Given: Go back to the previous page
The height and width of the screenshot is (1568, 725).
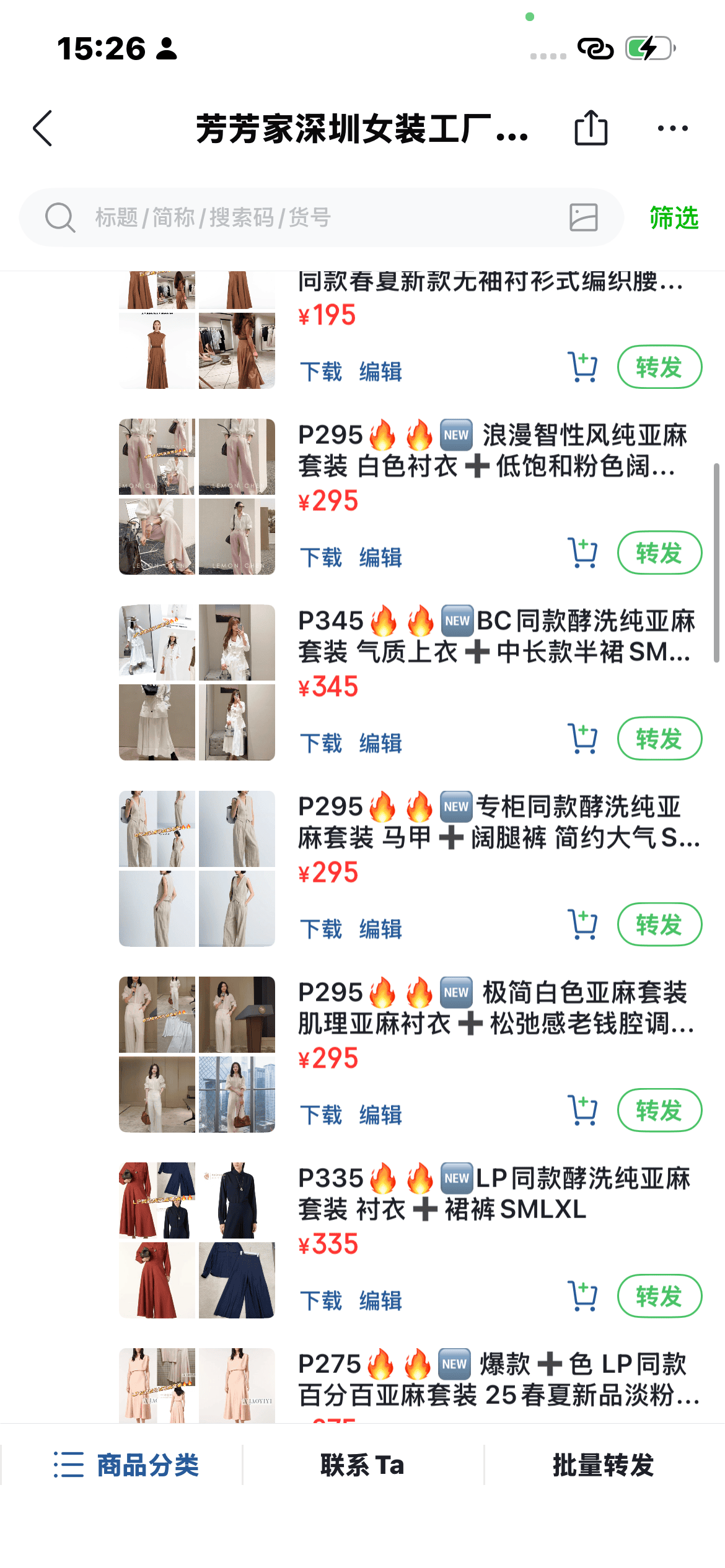Looking at the screenshot, I should click(43, 129).
